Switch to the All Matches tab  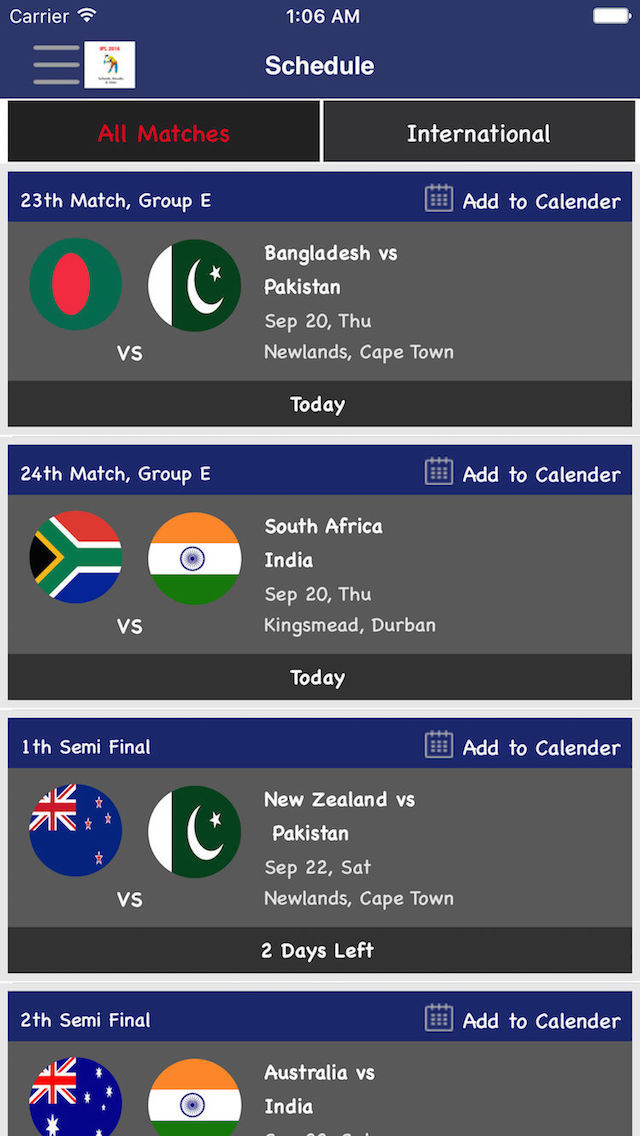164,133
